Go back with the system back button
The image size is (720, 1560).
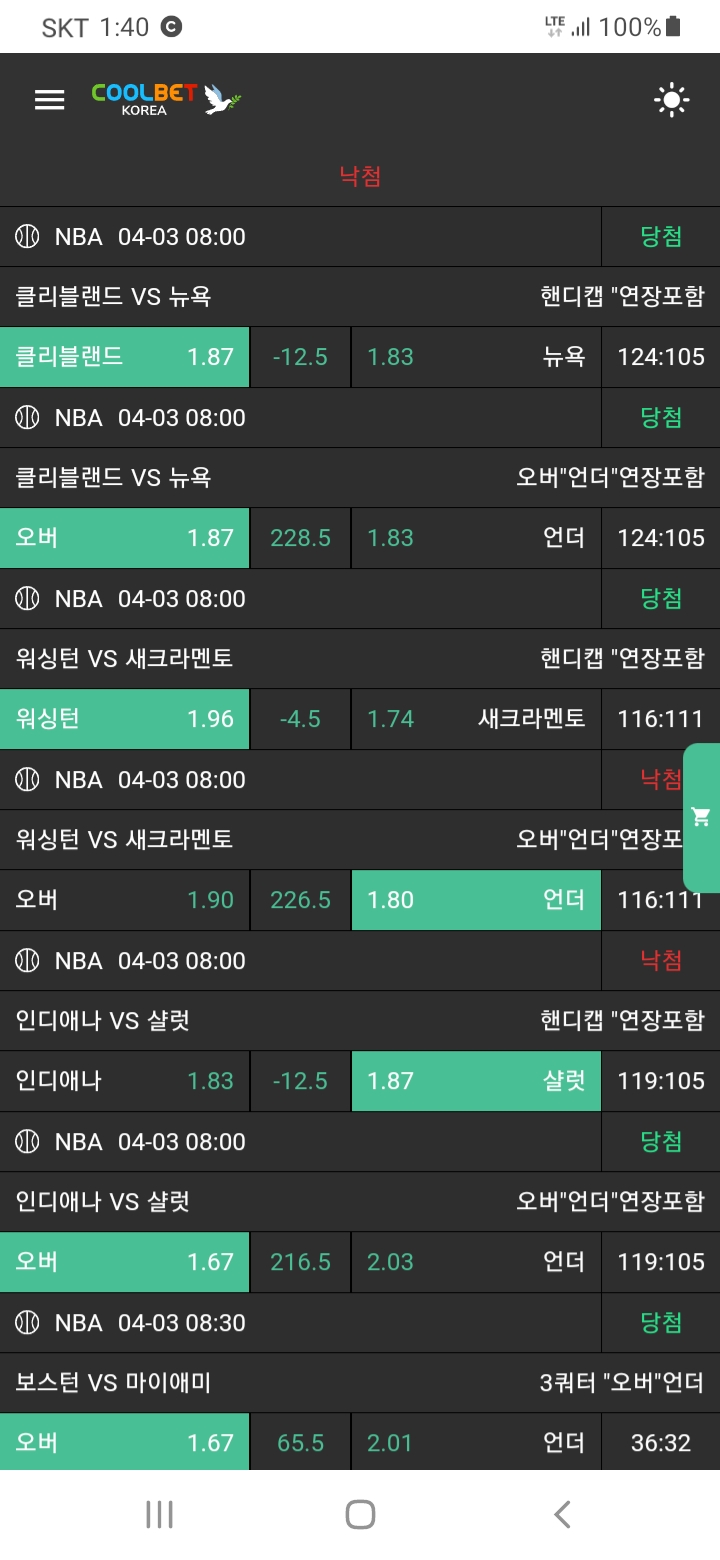point(562,1514)
